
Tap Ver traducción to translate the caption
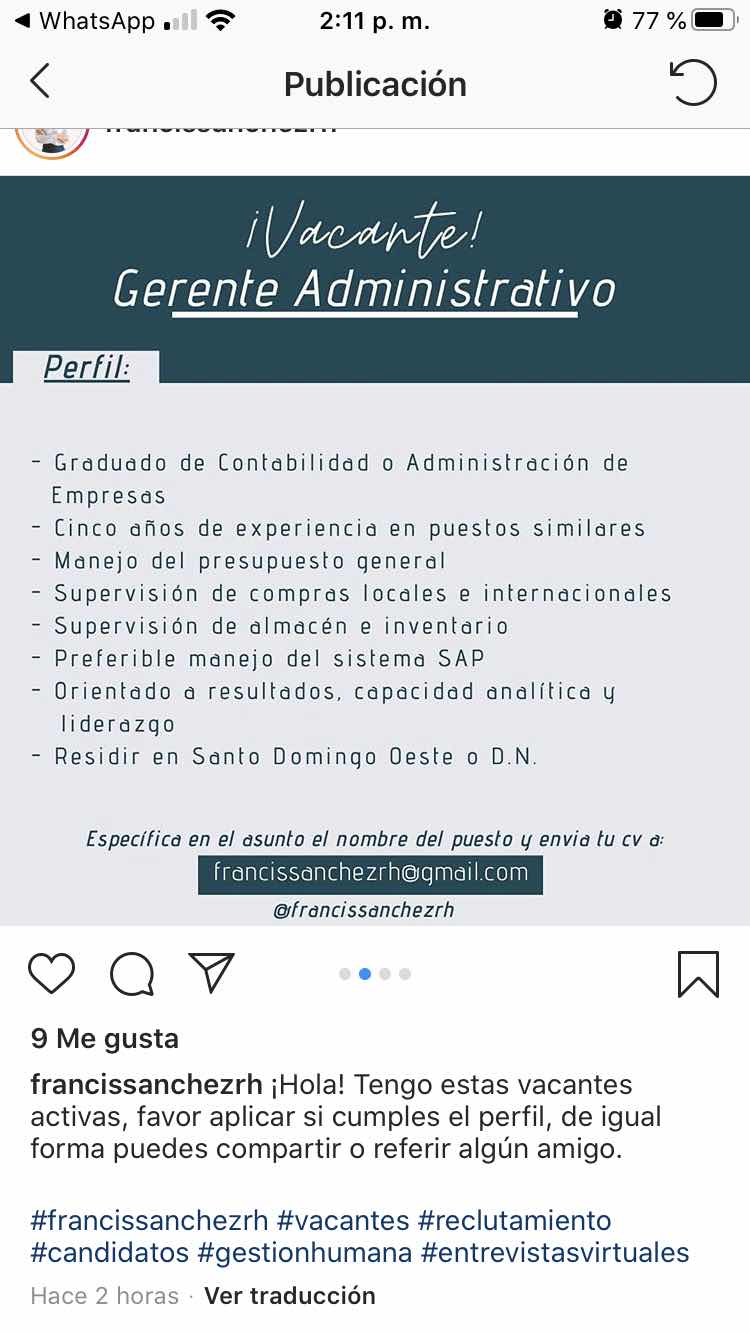tap(290, 1296)
